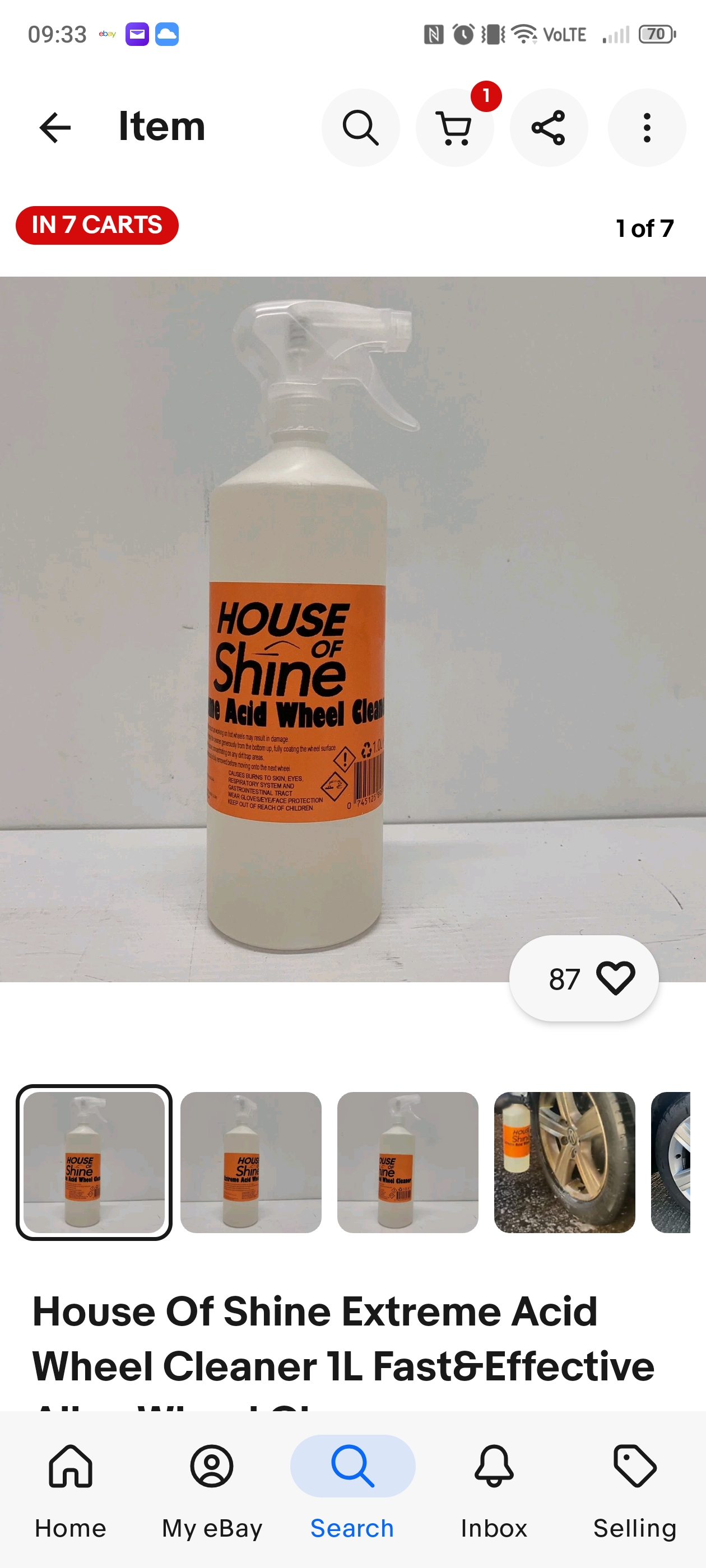View the second bottle thumbnail
The width and height of the screenshot is (706, 1568).
click(250, 1162)
